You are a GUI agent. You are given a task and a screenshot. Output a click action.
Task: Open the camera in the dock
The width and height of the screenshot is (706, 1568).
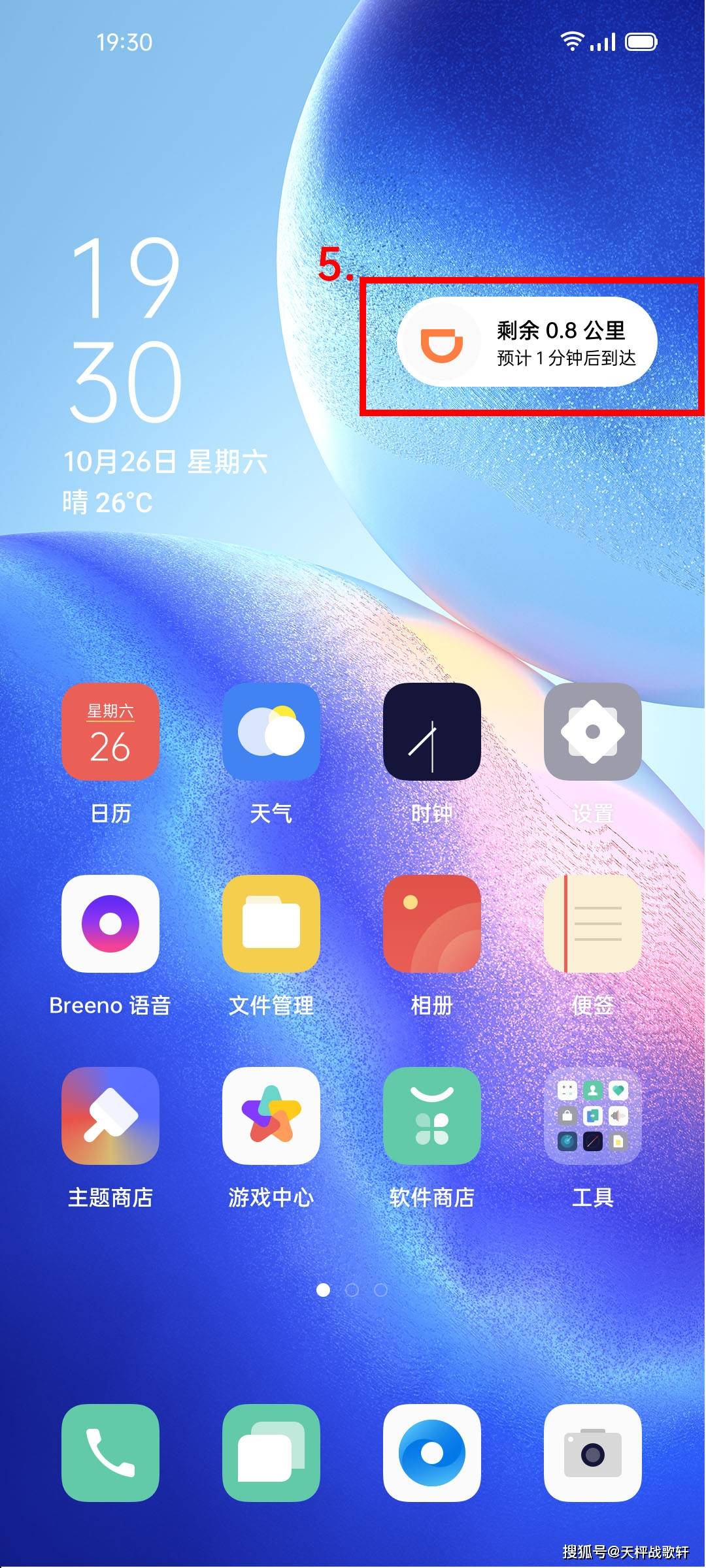(592, 1453)
